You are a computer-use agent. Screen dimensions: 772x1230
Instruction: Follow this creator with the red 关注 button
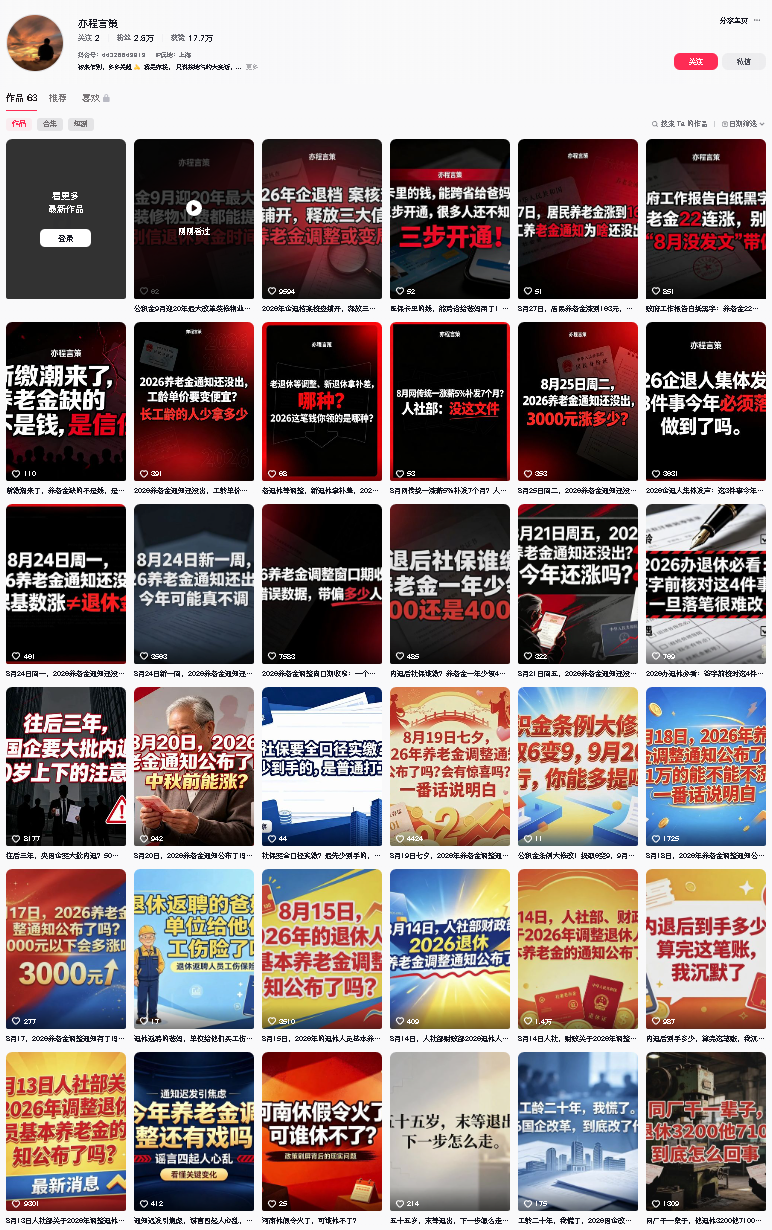point(696,61)
